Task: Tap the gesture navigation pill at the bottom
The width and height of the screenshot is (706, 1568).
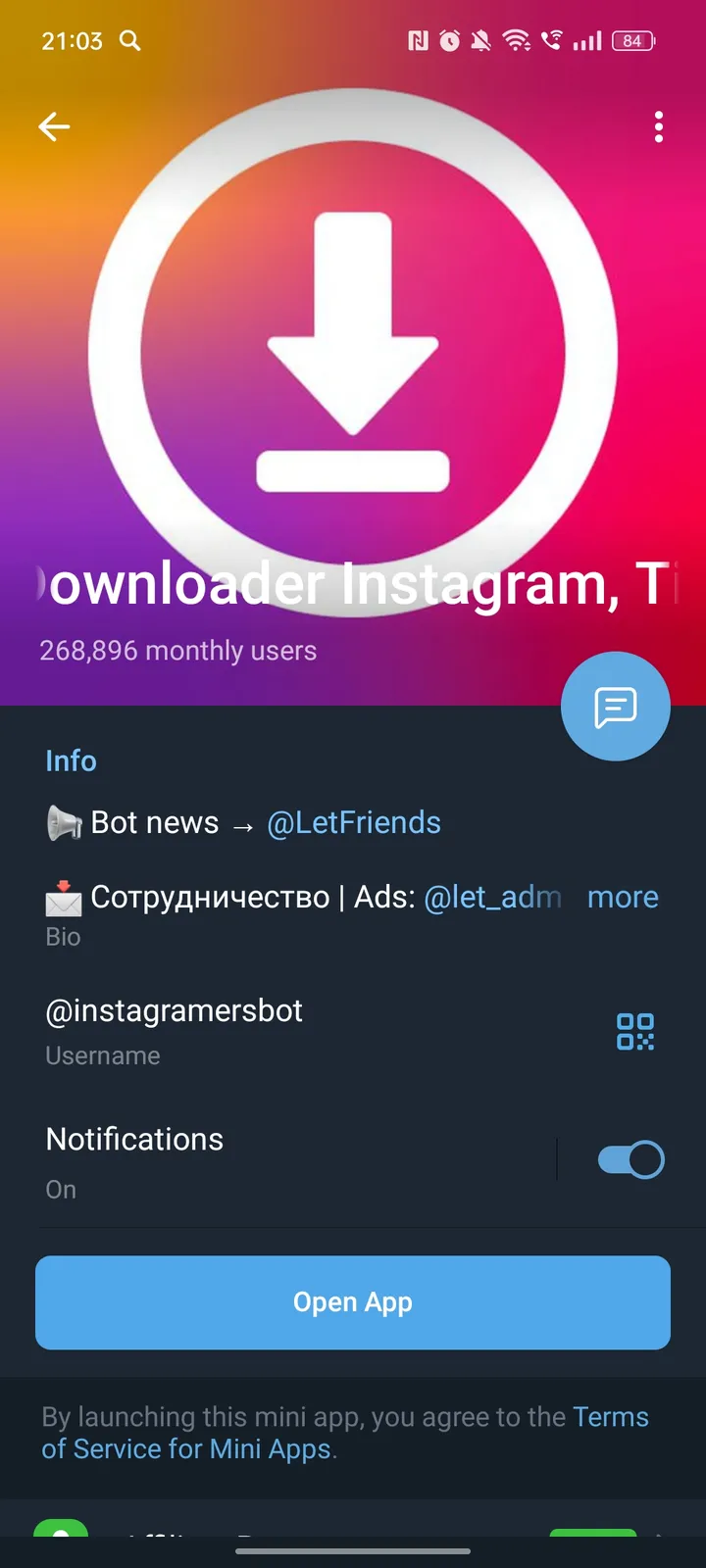Action: pos(353,1551)
